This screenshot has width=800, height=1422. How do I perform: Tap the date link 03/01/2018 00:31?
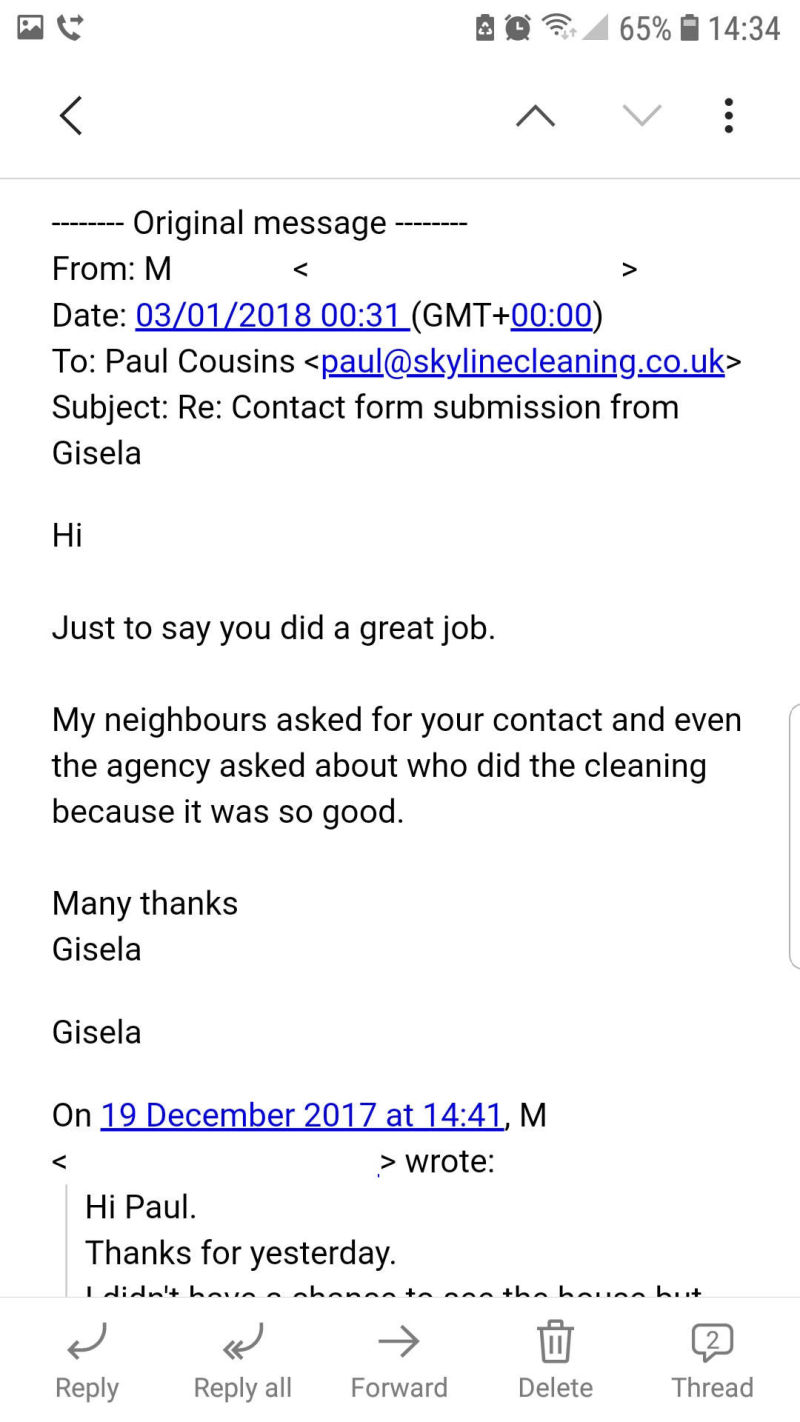[x=268, y=316]
